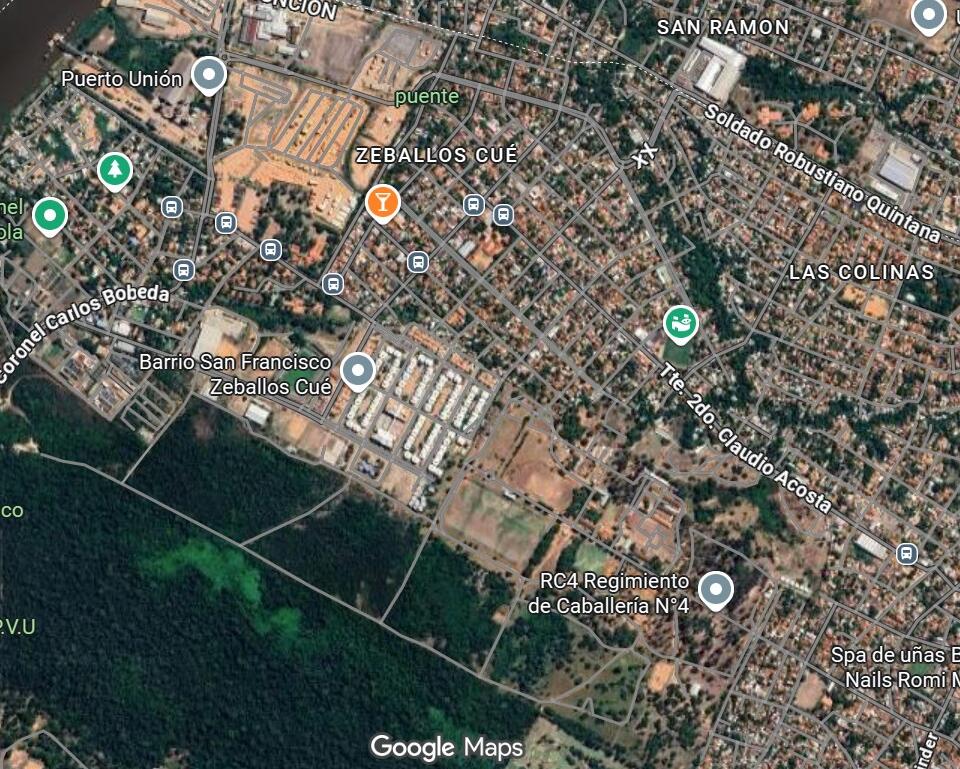Image resolution: width=960 pixels, height=769 pixels.
Task: Select bus stop at end of Tte. 2do. Claudio Acosta
Action: coord(907,553)
